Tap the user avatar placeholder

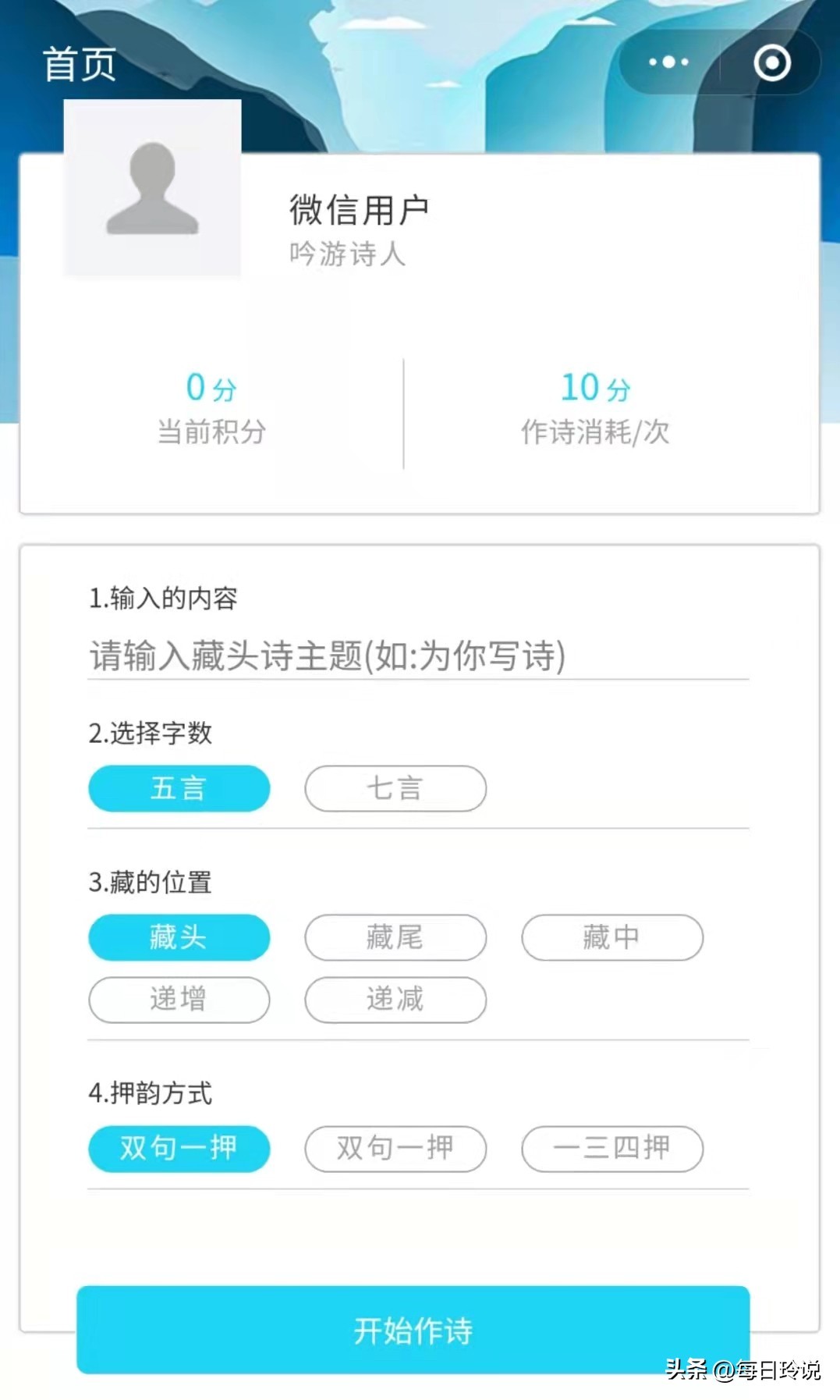point(152,188)
